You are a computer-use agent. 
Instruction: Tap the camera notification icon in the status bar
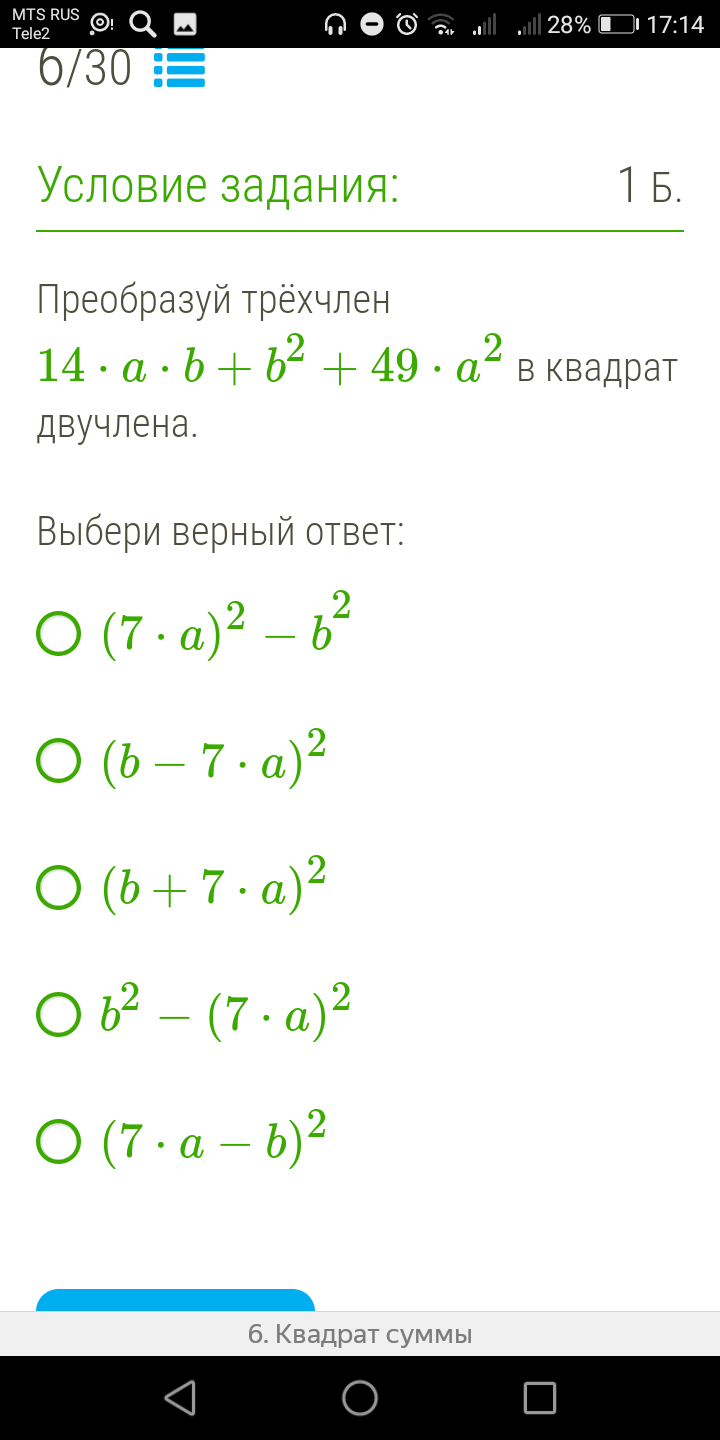coord(99,24)
